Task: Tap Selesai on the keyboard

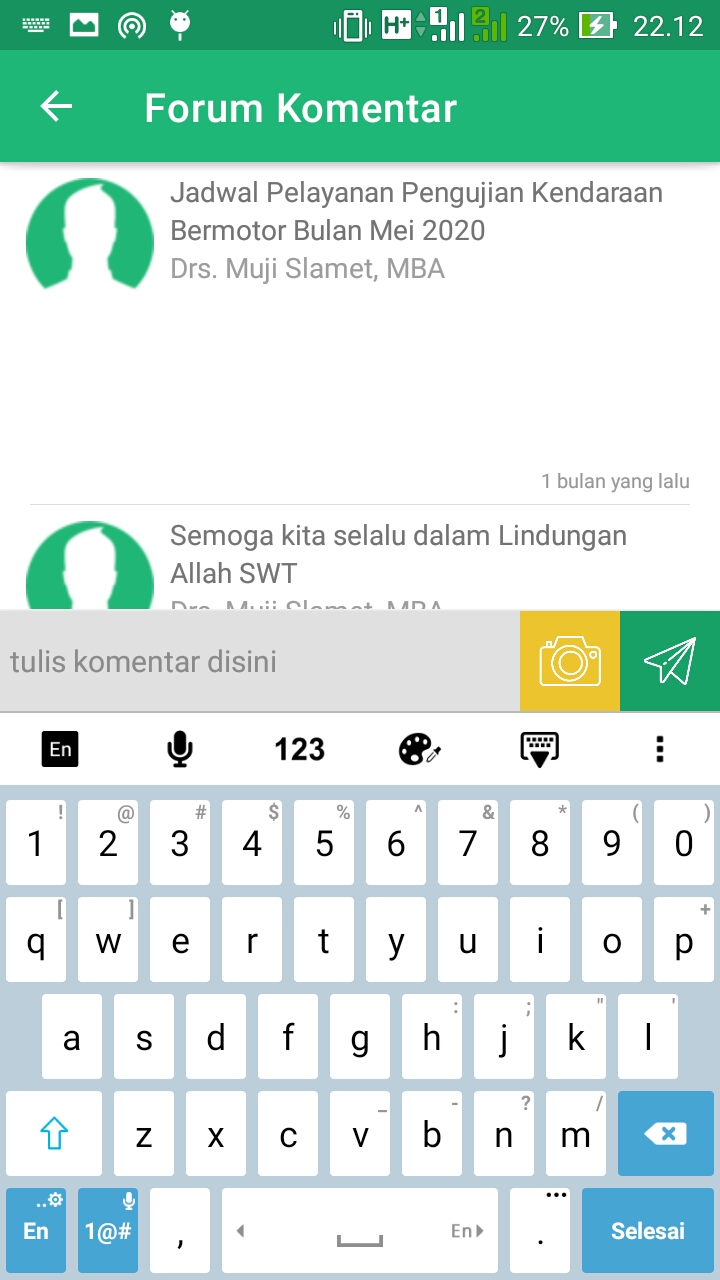Action: click(648, 1230)
